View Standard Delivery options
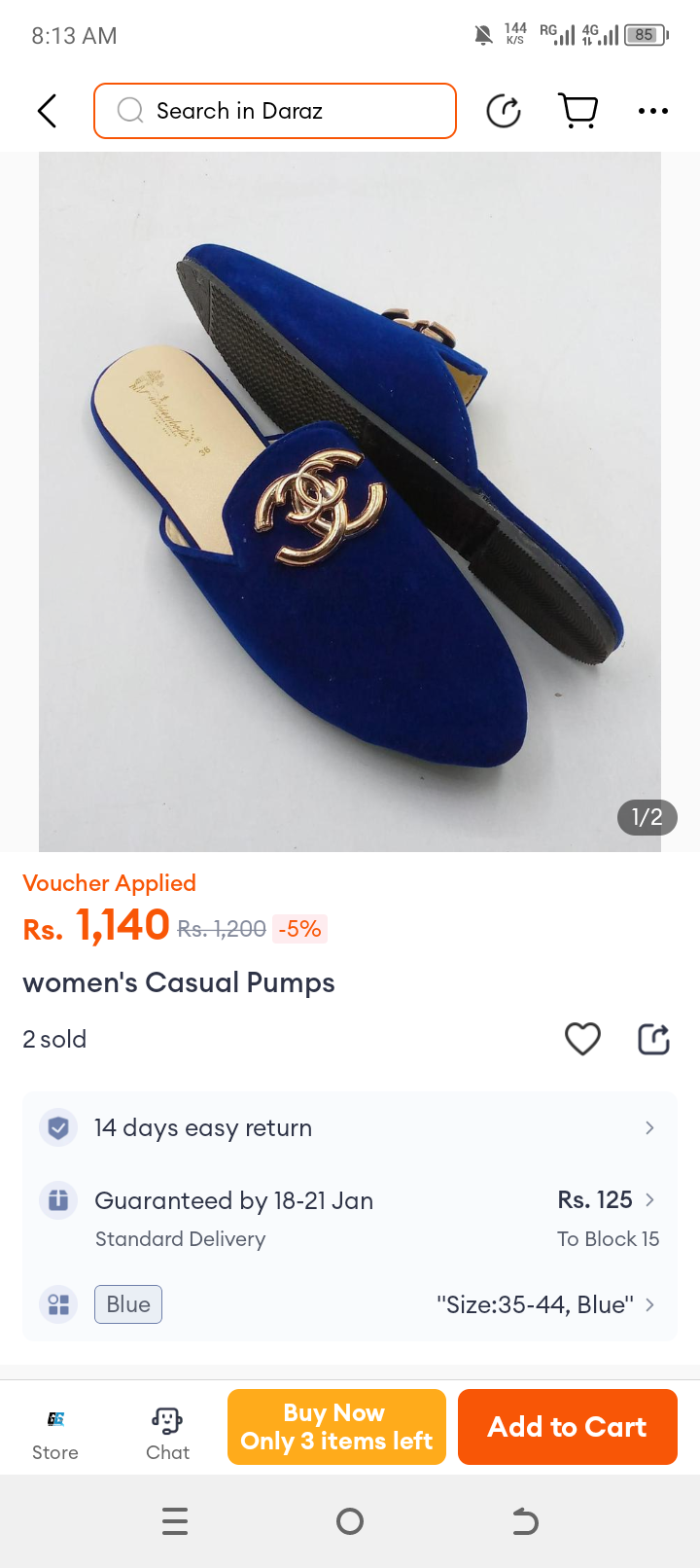 click(350, 1218)
